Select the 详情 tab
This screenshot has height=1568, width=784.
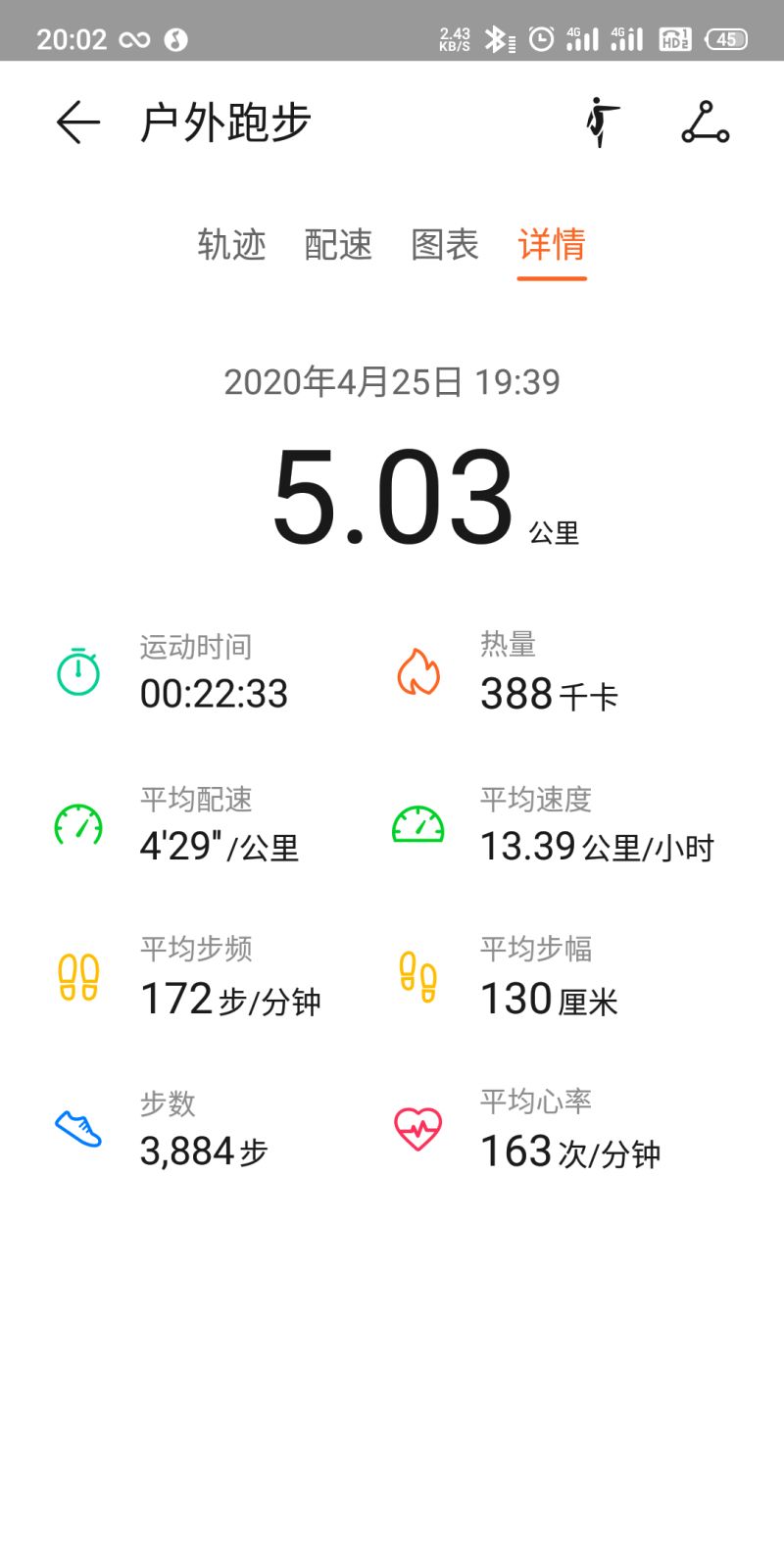coord(551,245)
